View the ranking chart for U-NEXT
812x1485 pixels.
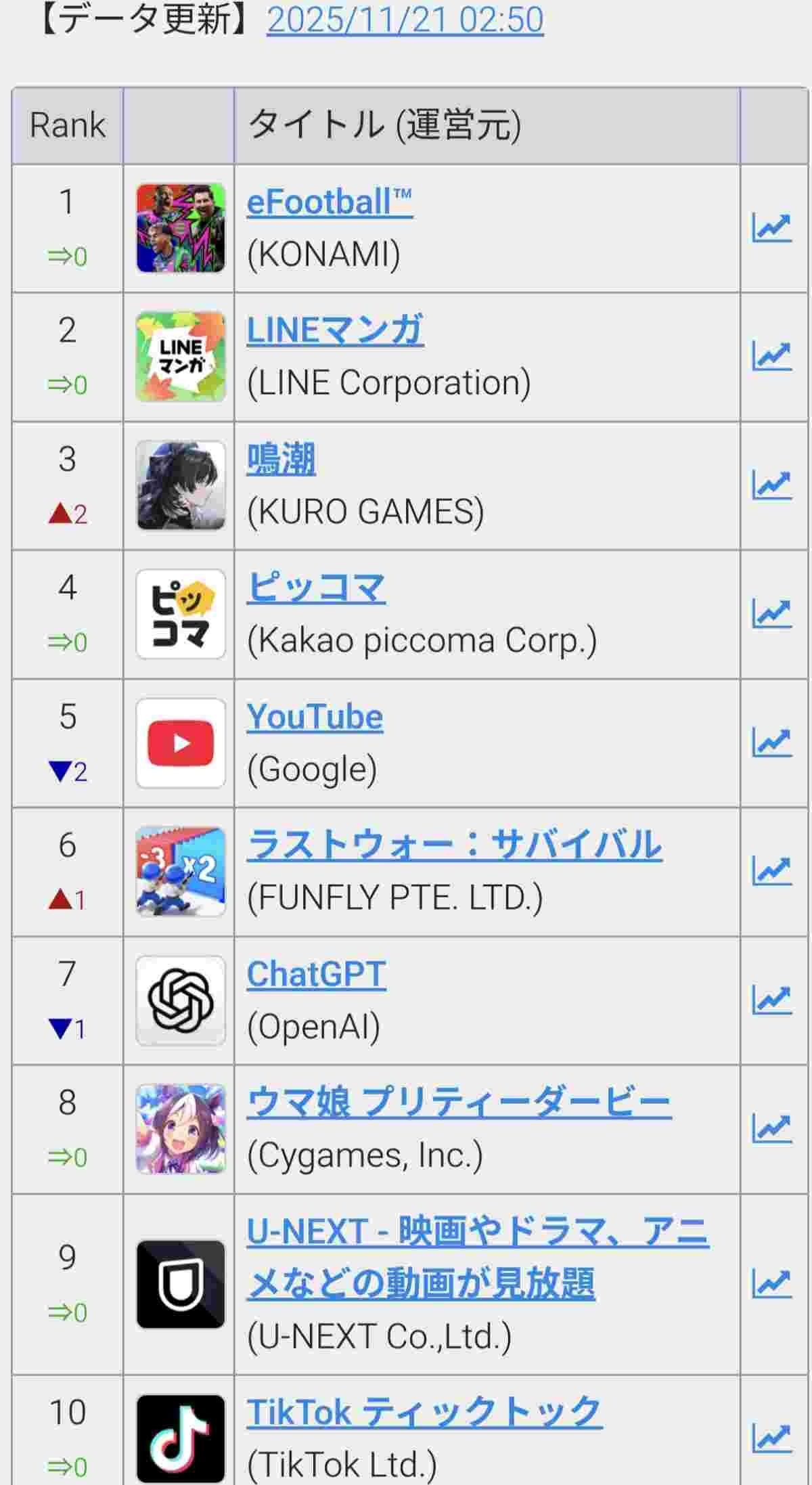(x=771, y=1283)
